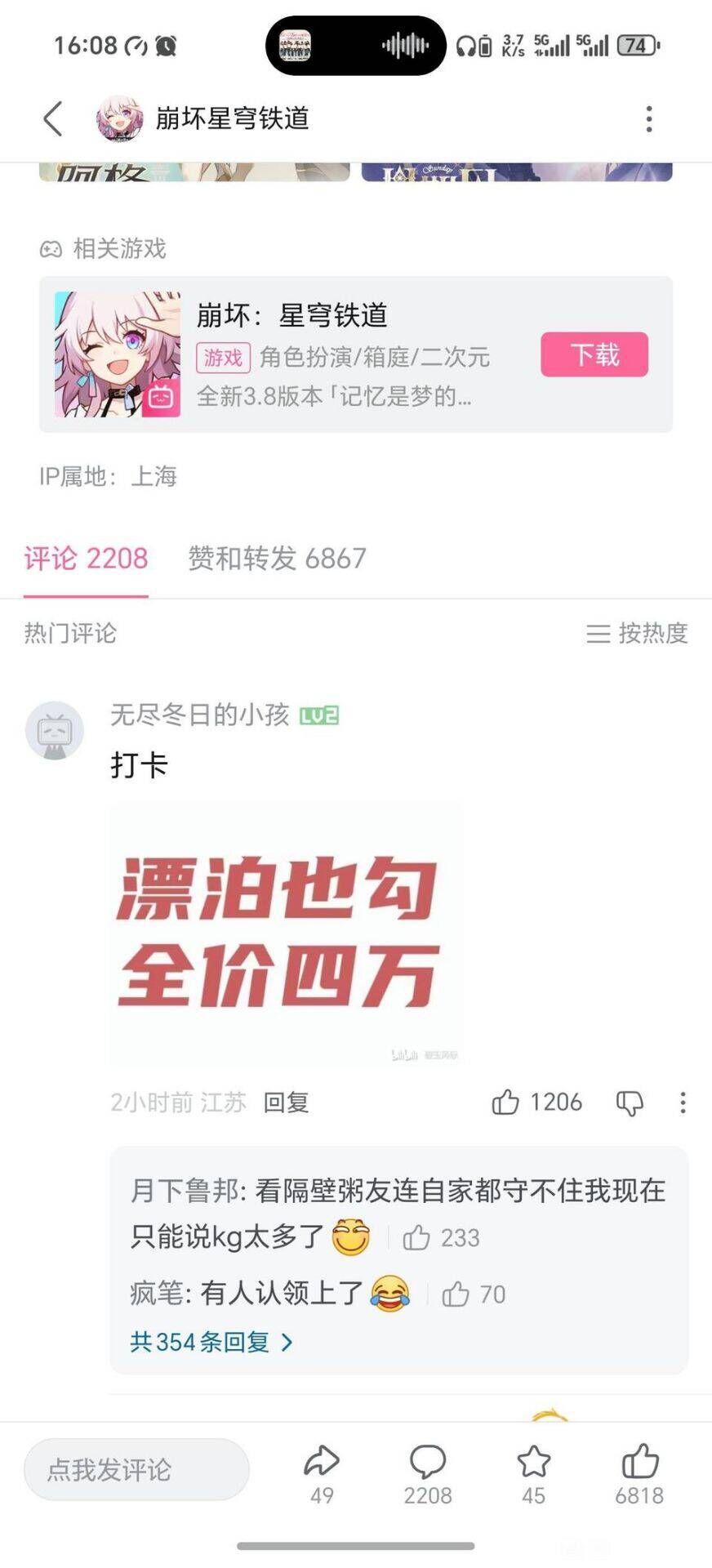Tap the pink 下载 button
The height and width of the screenshot is (1568, 712).
coord(594,354)
